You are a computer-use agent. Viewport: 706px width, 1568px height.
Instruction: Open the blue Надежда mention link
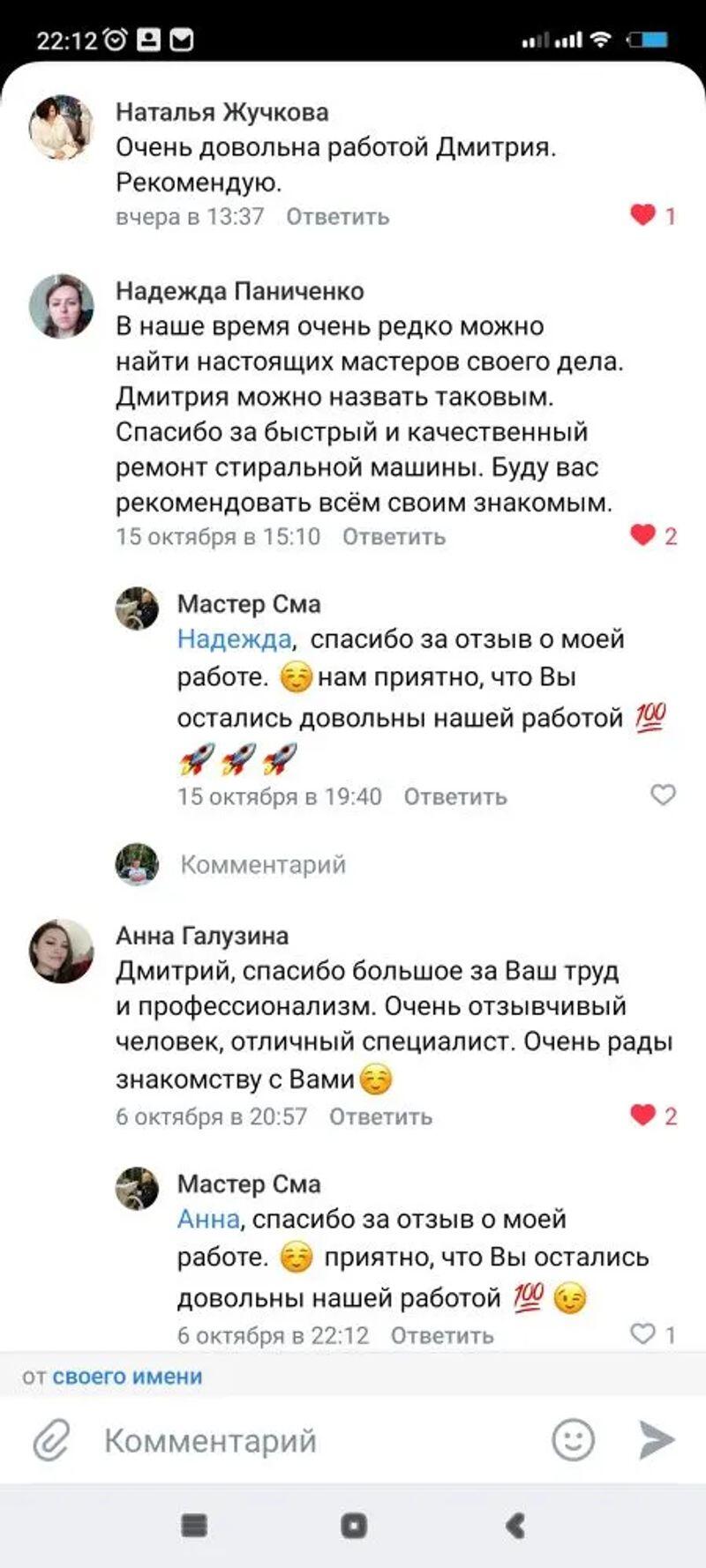(x=234, y=639)
